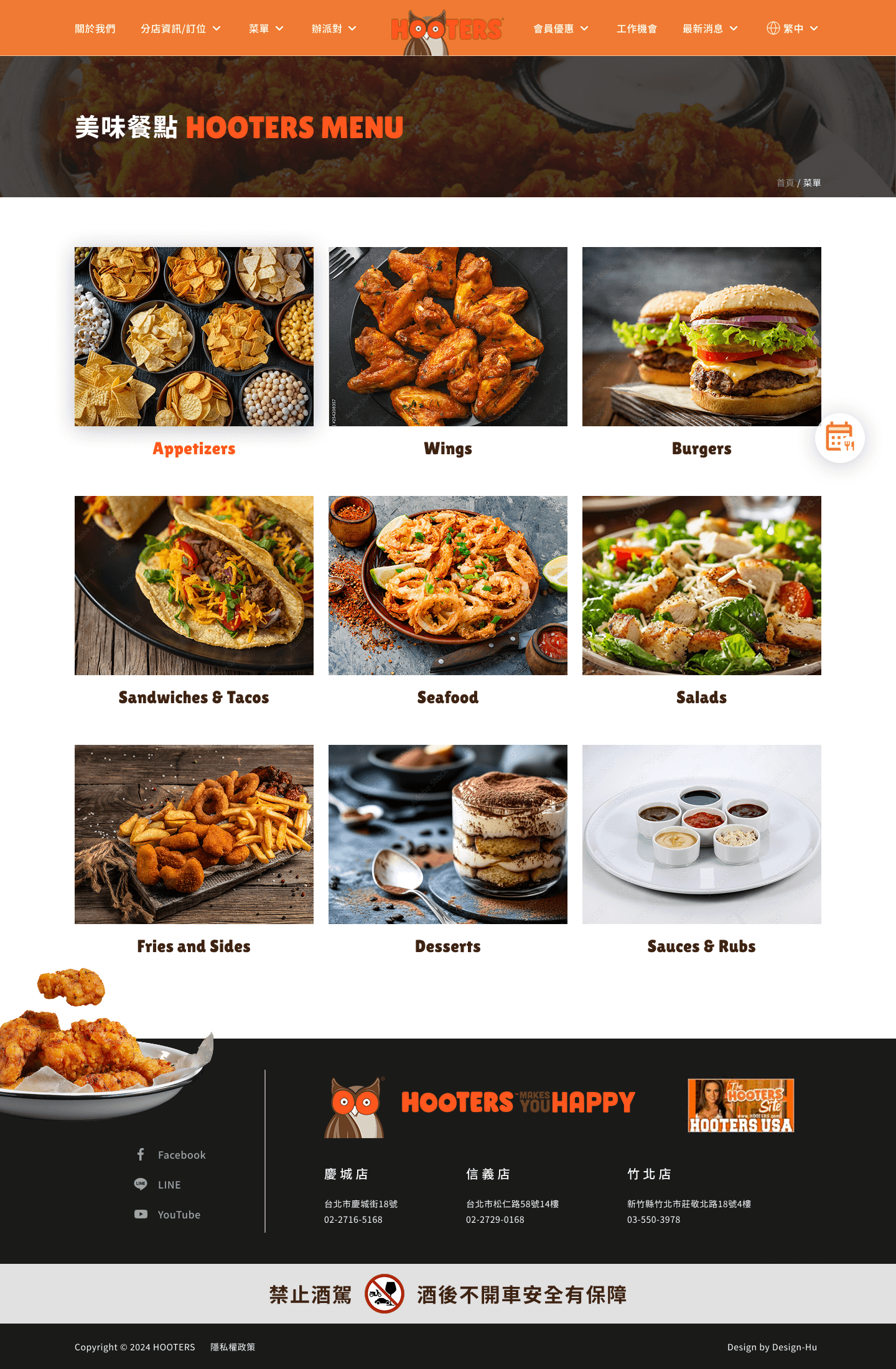The height and width of the screenshot is (1369, 896).
Task: Expand the 菜單 menu dropdown
Action: (266, 29)
